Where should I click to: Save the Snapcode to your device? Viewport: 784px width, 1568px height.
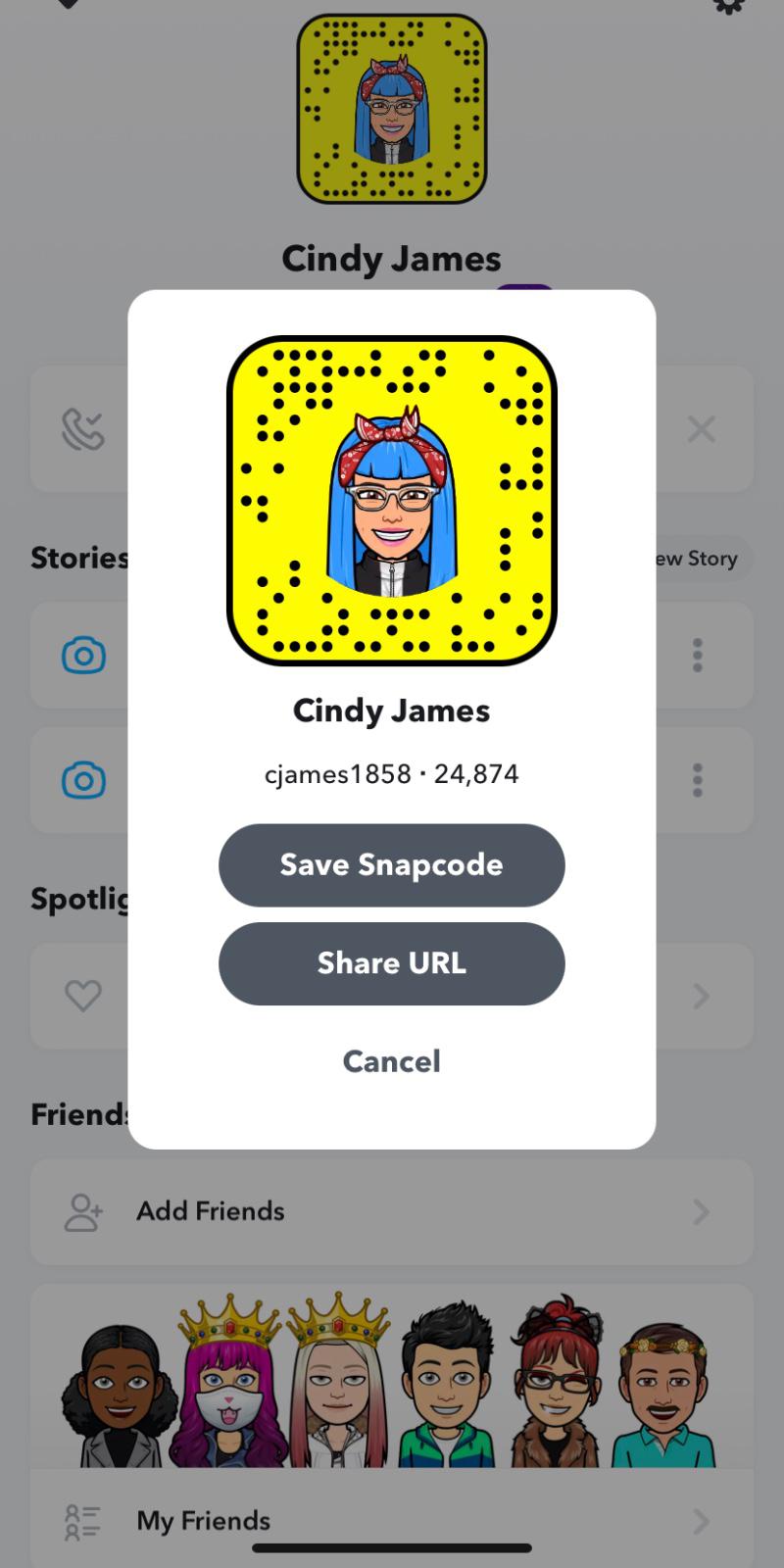tap(391, 864)
